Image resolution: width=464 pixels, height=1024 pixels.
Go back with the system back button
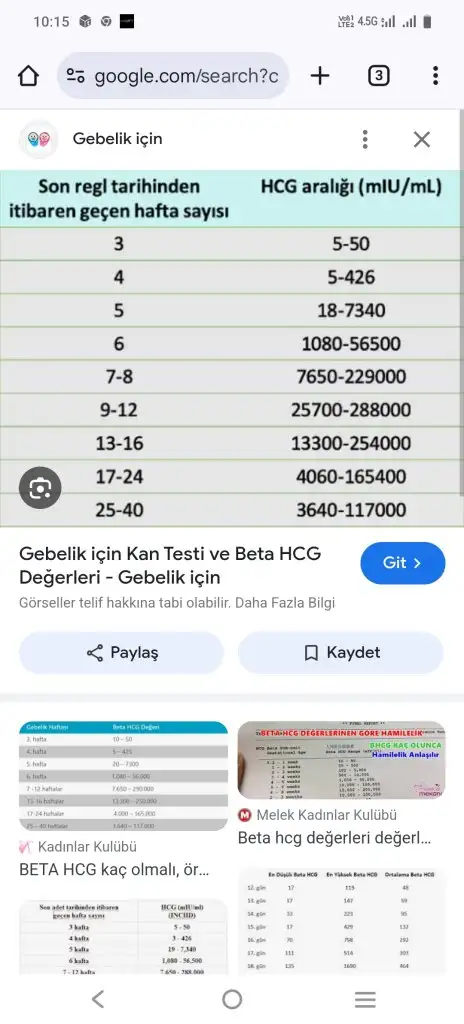98,999
